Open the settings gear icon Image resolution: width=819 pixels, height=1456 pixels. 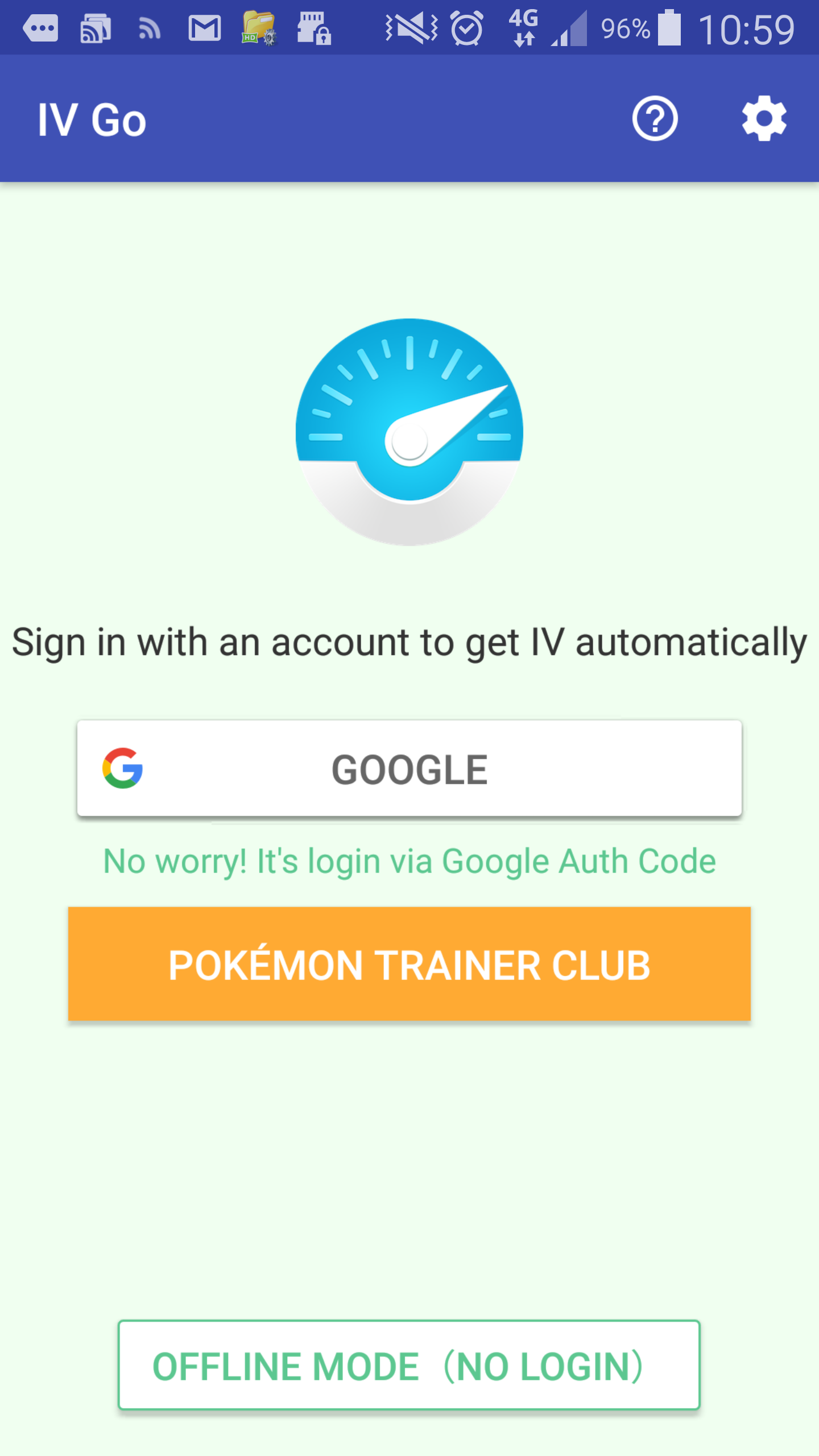tap(764, 118)
